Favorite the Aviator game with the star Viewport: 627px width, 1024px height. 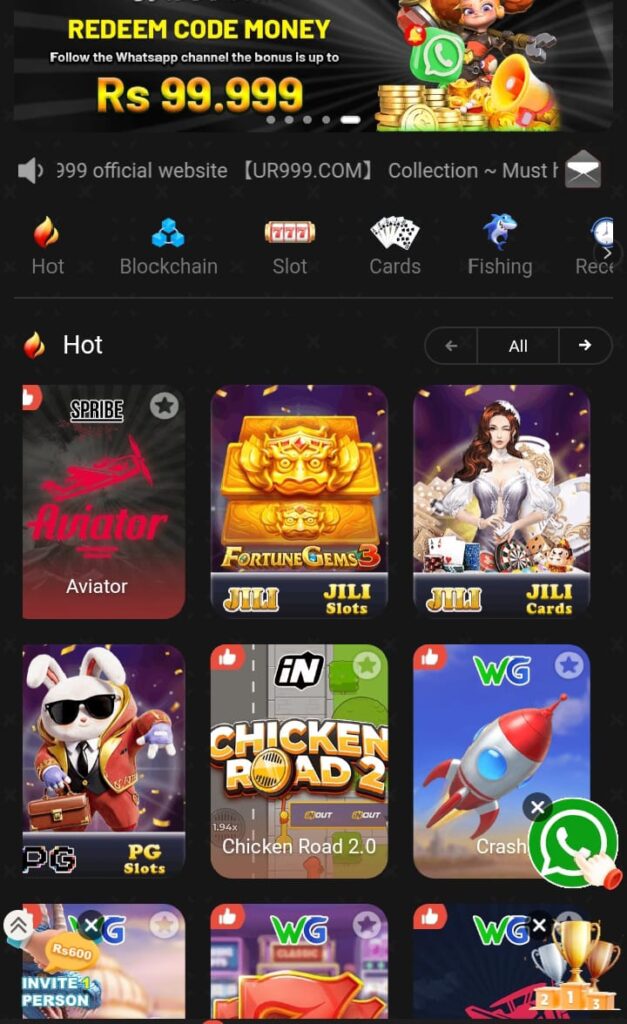(x=164, y=405)
